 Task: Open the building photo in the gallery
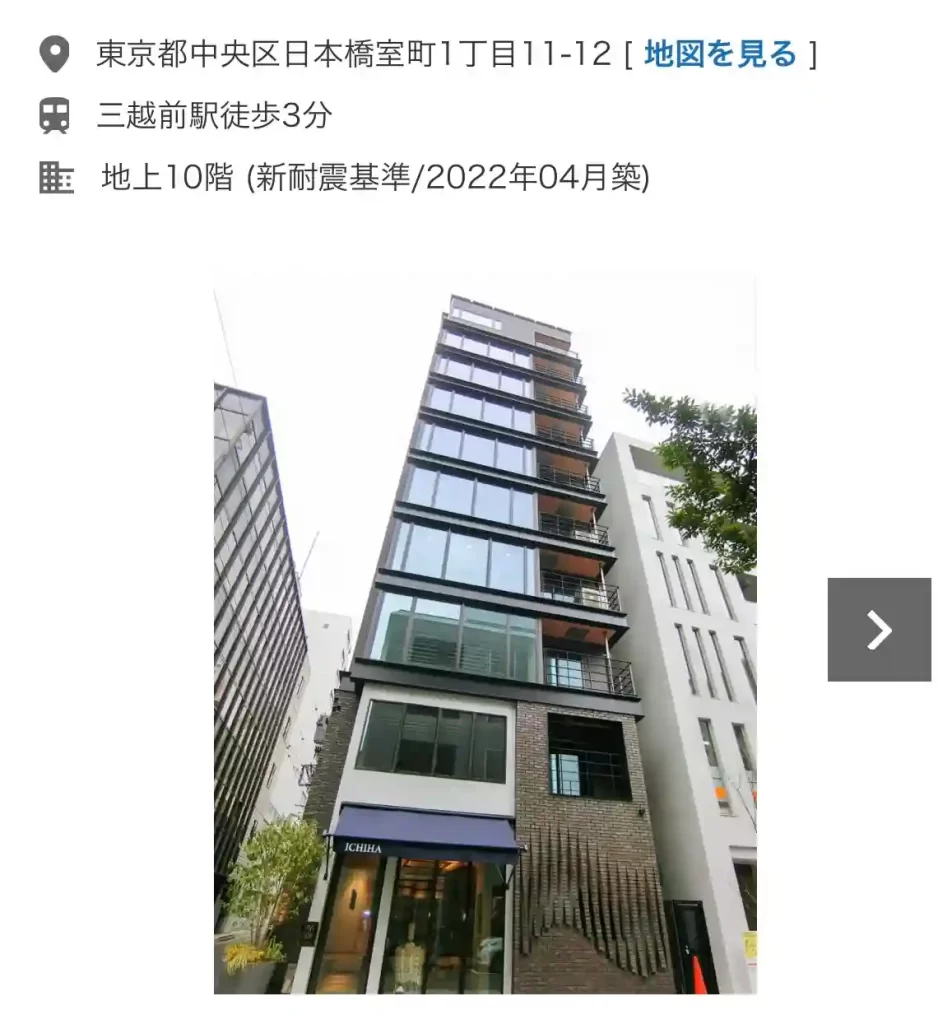(x=485, y=632)
